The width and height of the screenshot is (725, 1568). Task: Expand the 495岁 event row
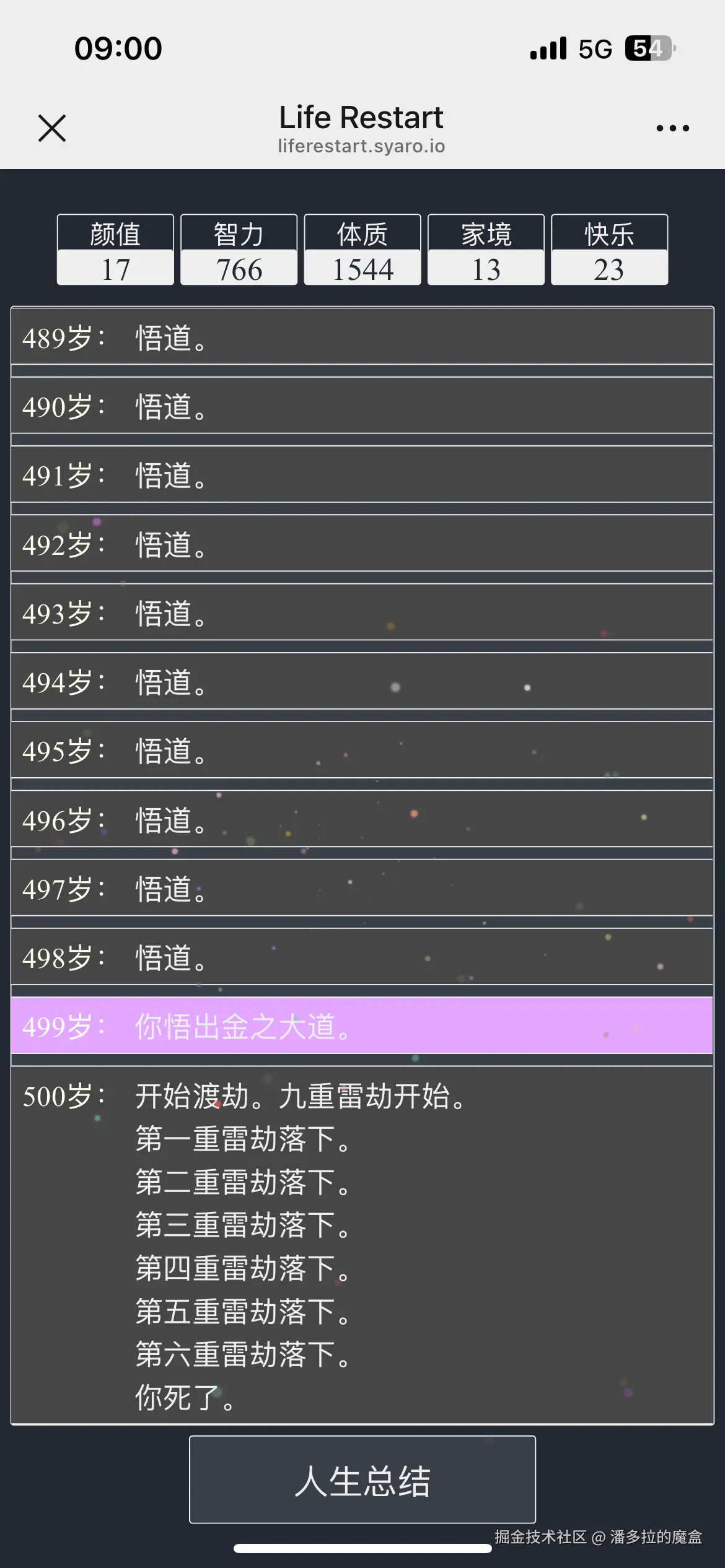pyautogui.click(x=362, y=752)
